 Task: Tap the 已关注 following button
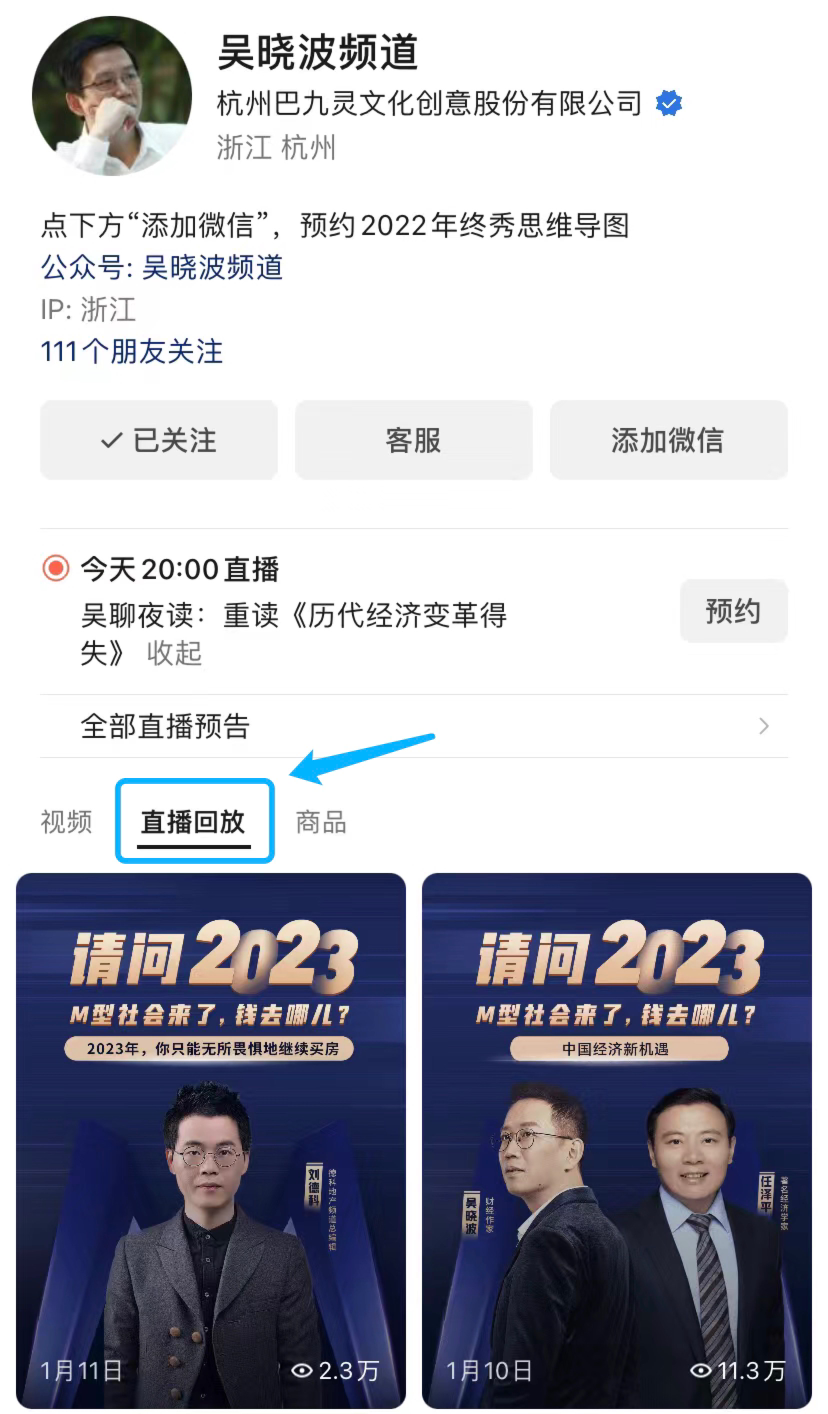tap(159, 440)
